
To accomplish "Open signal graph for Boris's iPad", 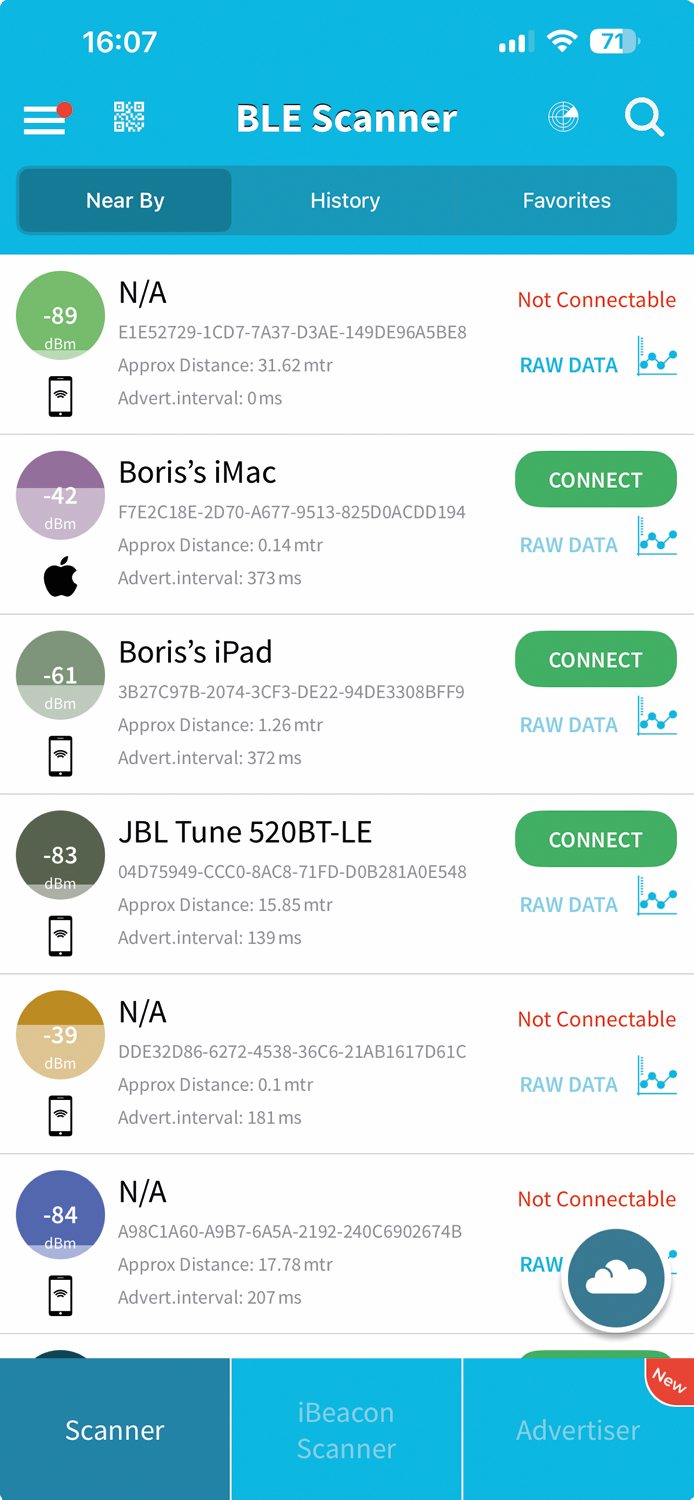I will [x=657, y=716].
